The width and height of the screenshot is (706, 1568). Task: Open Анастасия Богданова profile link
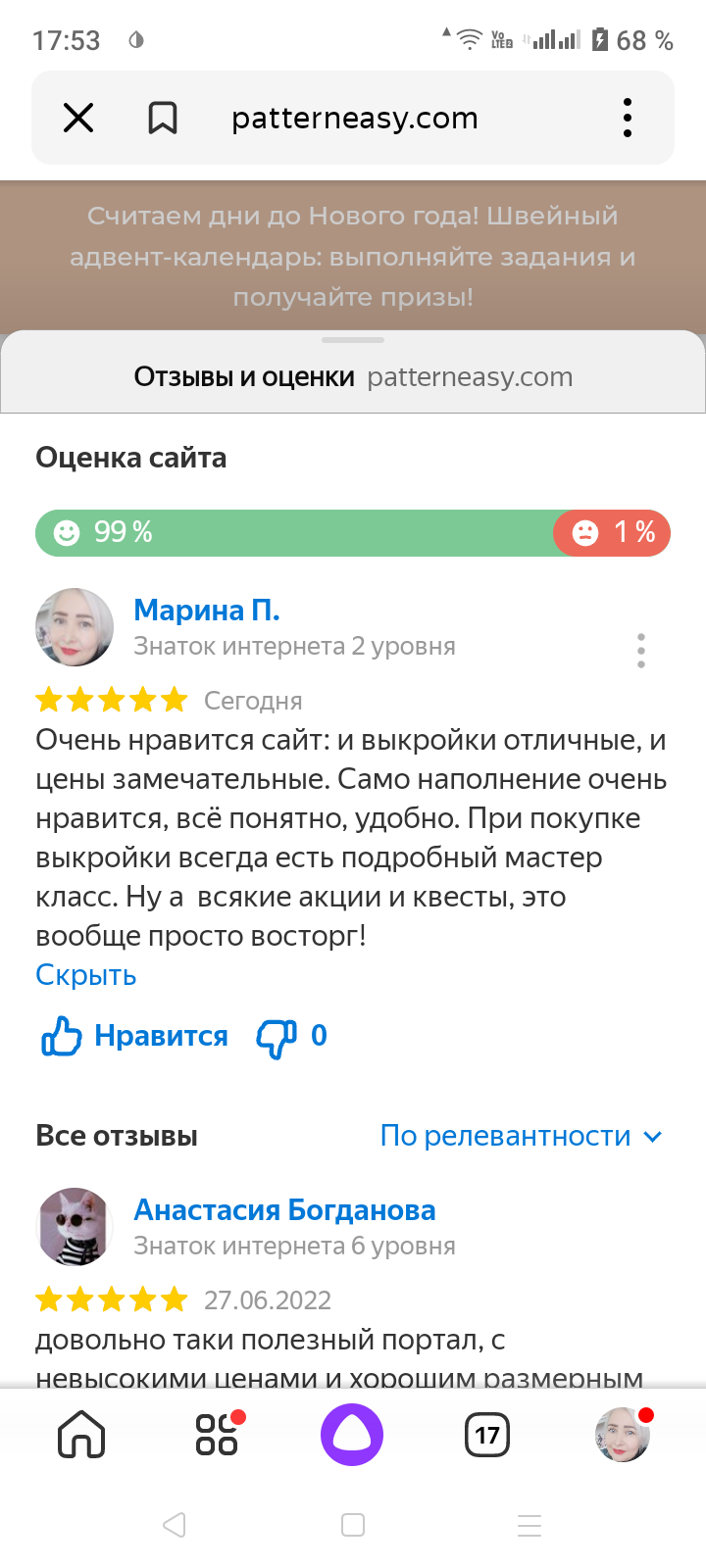[284, 1210]
